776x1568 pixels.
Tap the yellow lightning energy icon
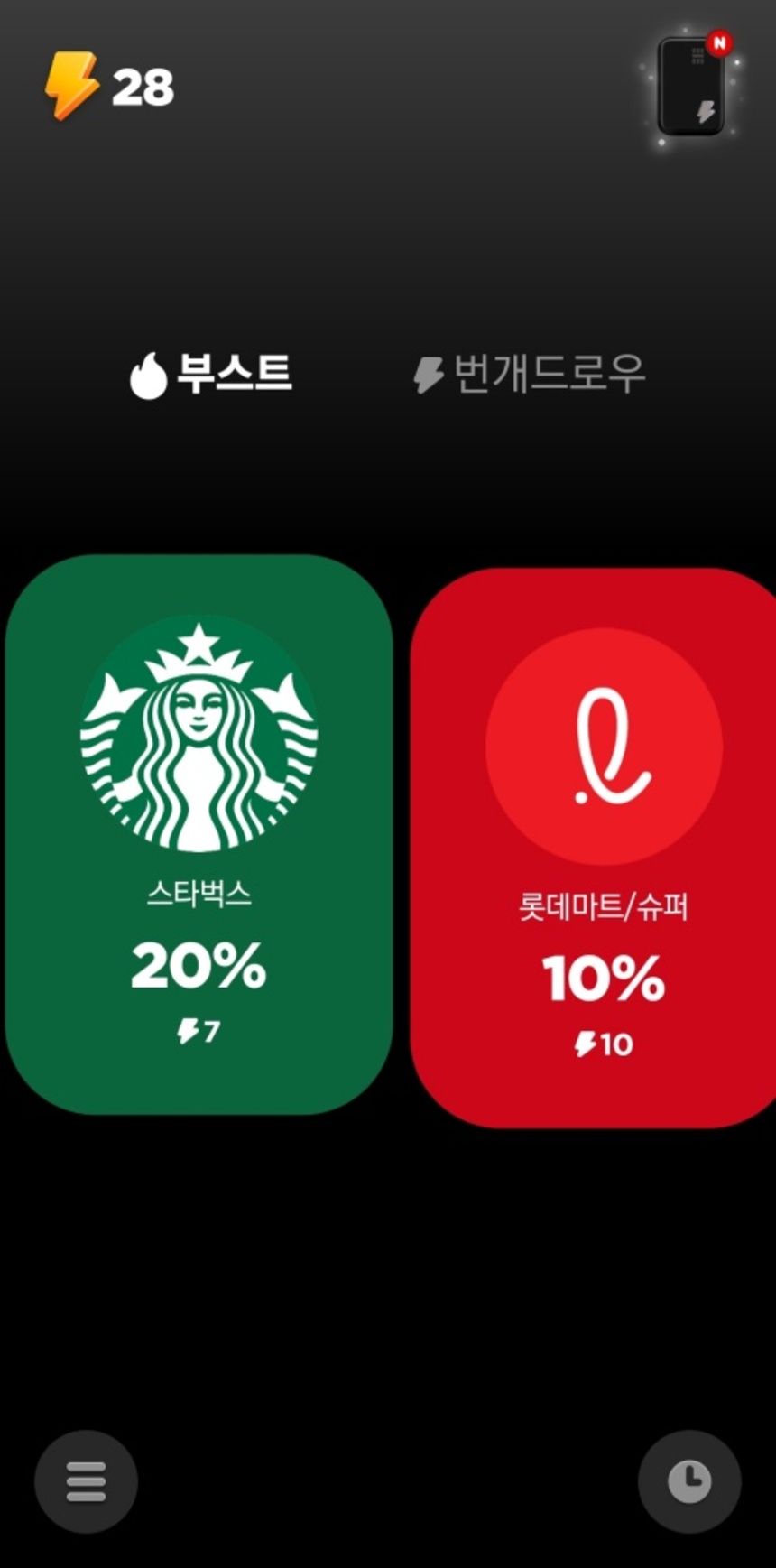click(74, 84)
